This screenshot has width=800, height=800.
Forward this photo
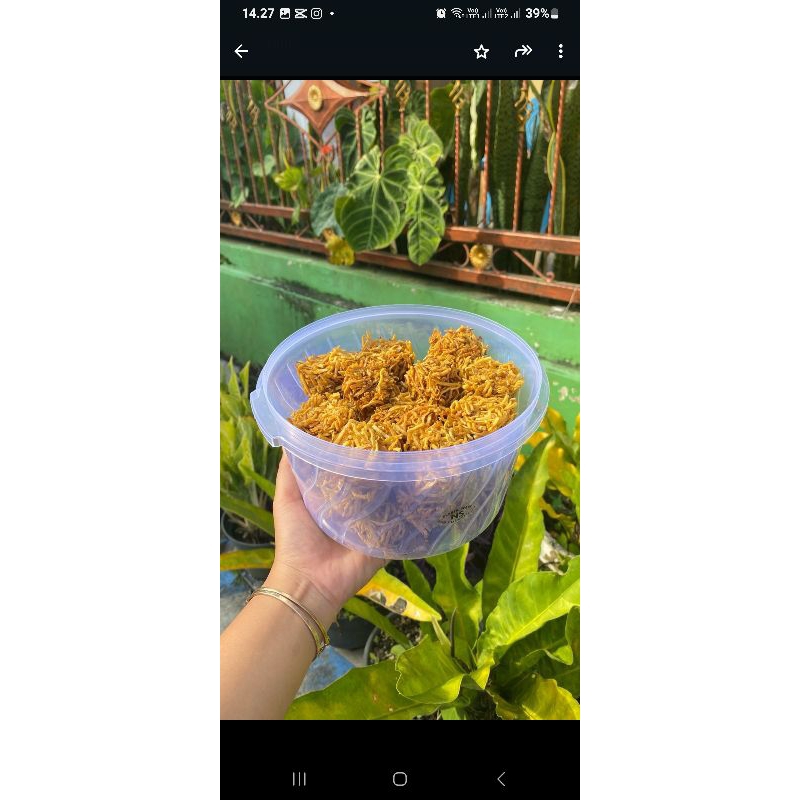523,51
